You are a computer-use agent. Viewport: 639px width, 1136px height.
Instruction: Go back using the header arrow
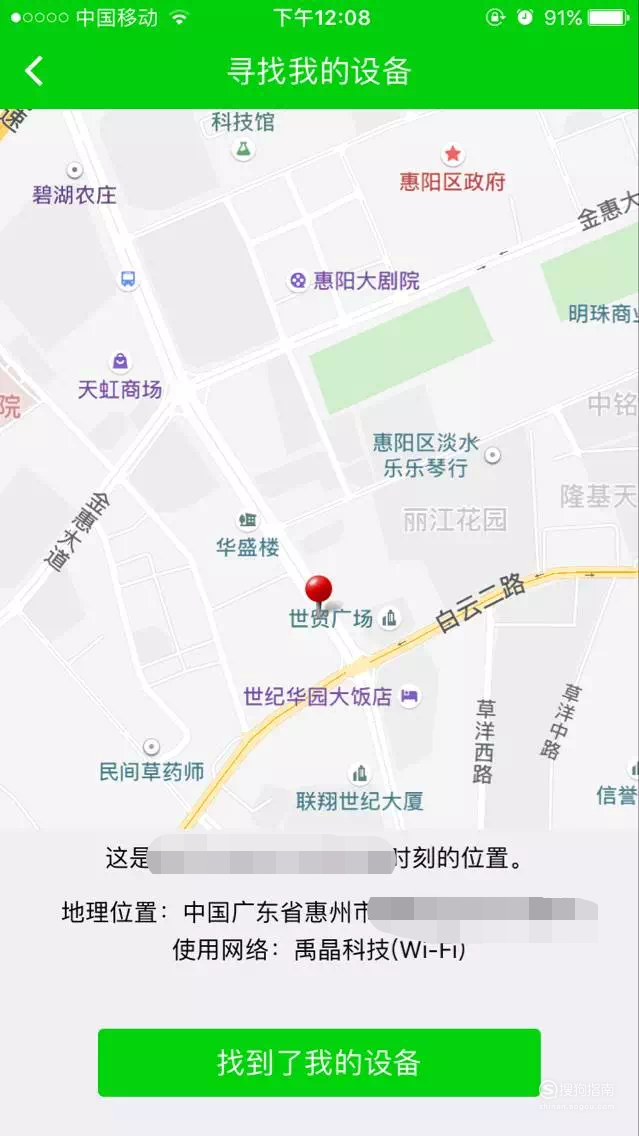[35, 71]
